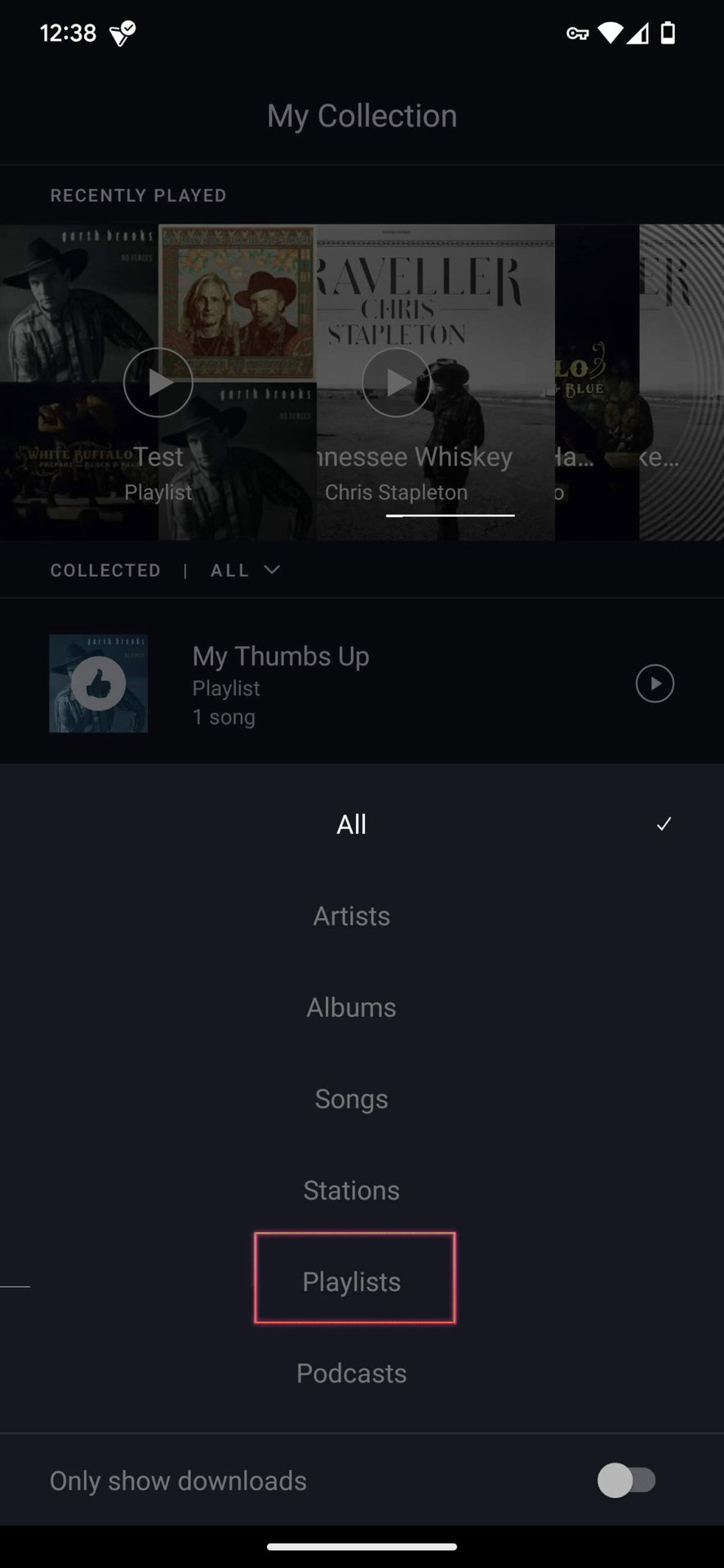The image size is (724, 1568).
Task: Play the My Thumbs Up playlist
Action: point(655,684)
